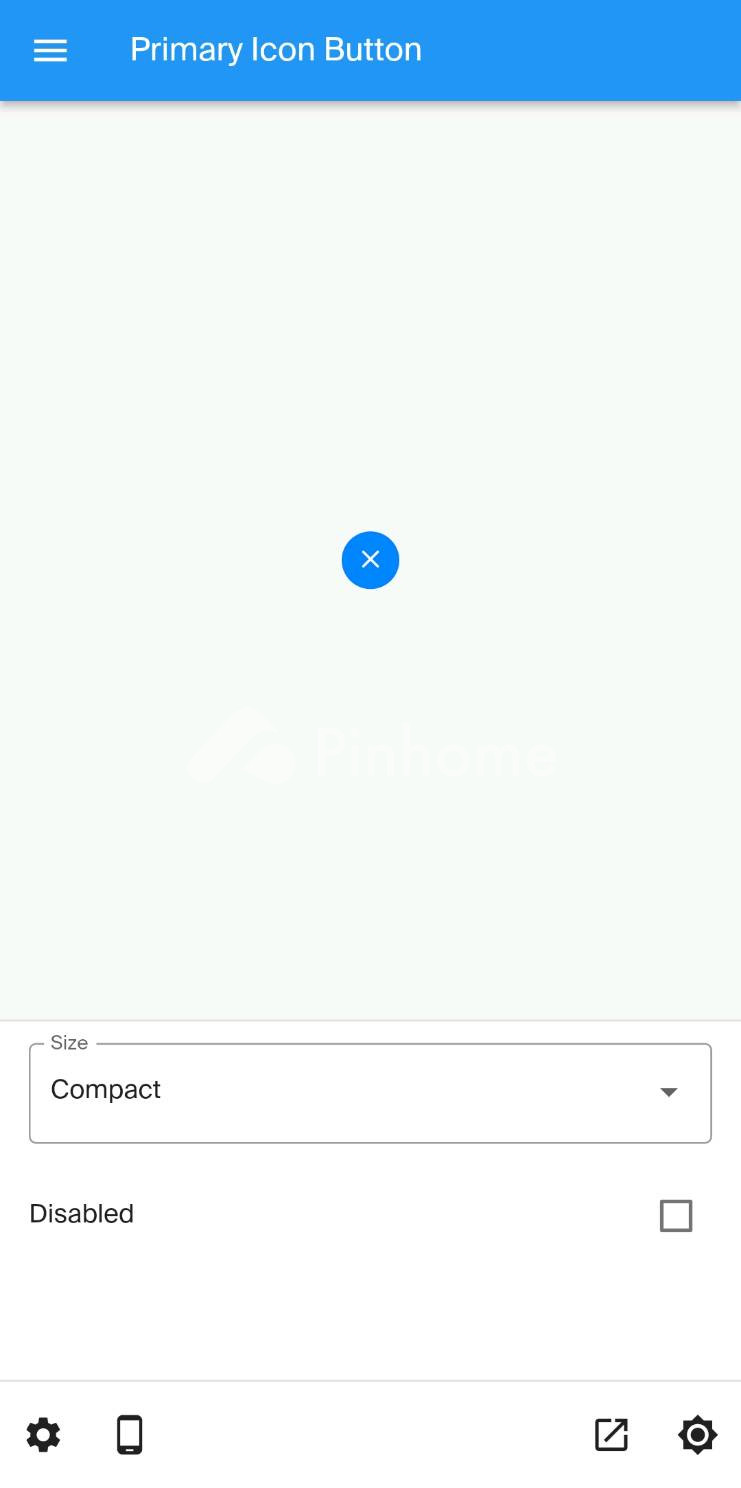741x1488 pixels.
Task: Toggle the brightness theme icon
Action: point(697,1435)
